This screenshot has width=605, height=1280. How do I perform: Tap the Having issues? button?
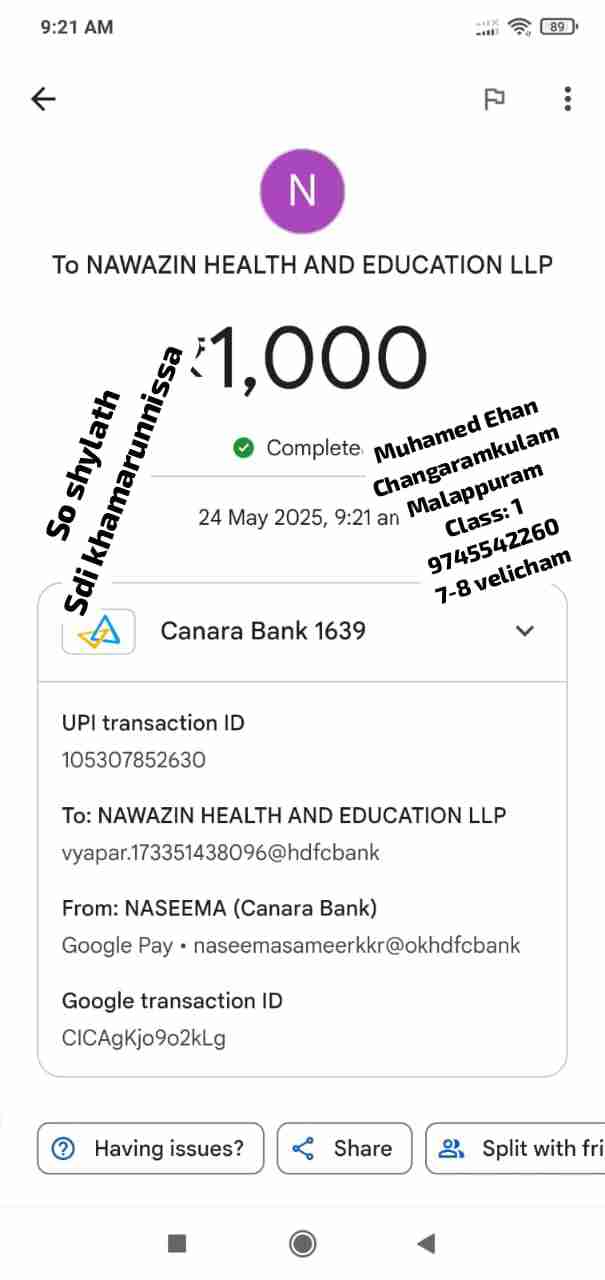tap(151, 1149)
